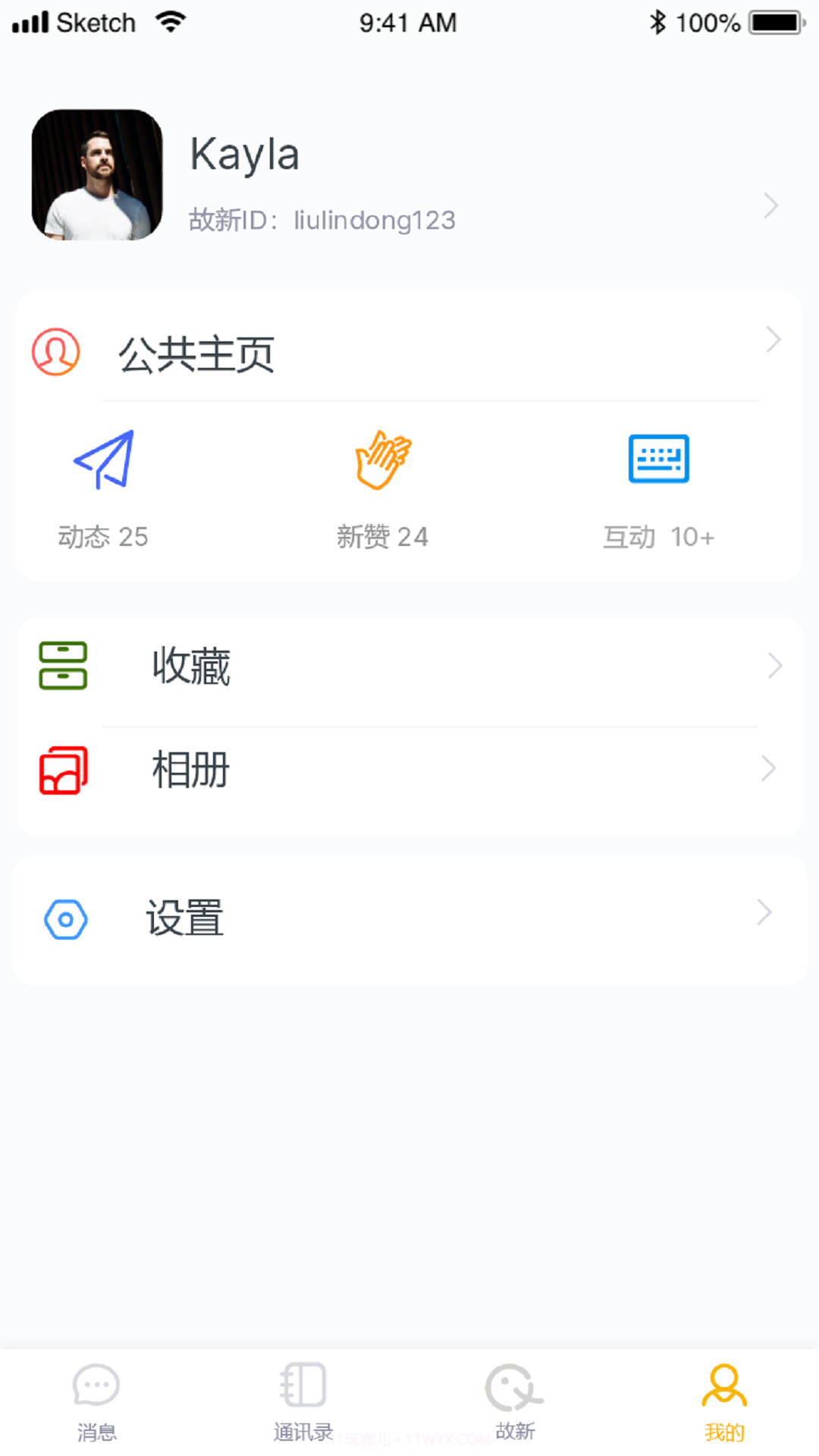
Task: Select the red 相册 photos icon
Action: [64, 768]
